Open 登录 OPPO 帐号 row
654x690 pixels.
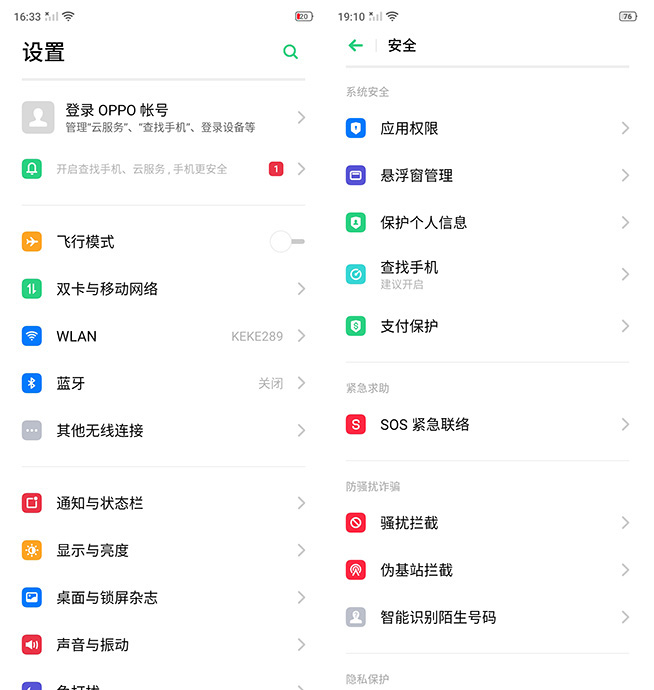[163, 118]
